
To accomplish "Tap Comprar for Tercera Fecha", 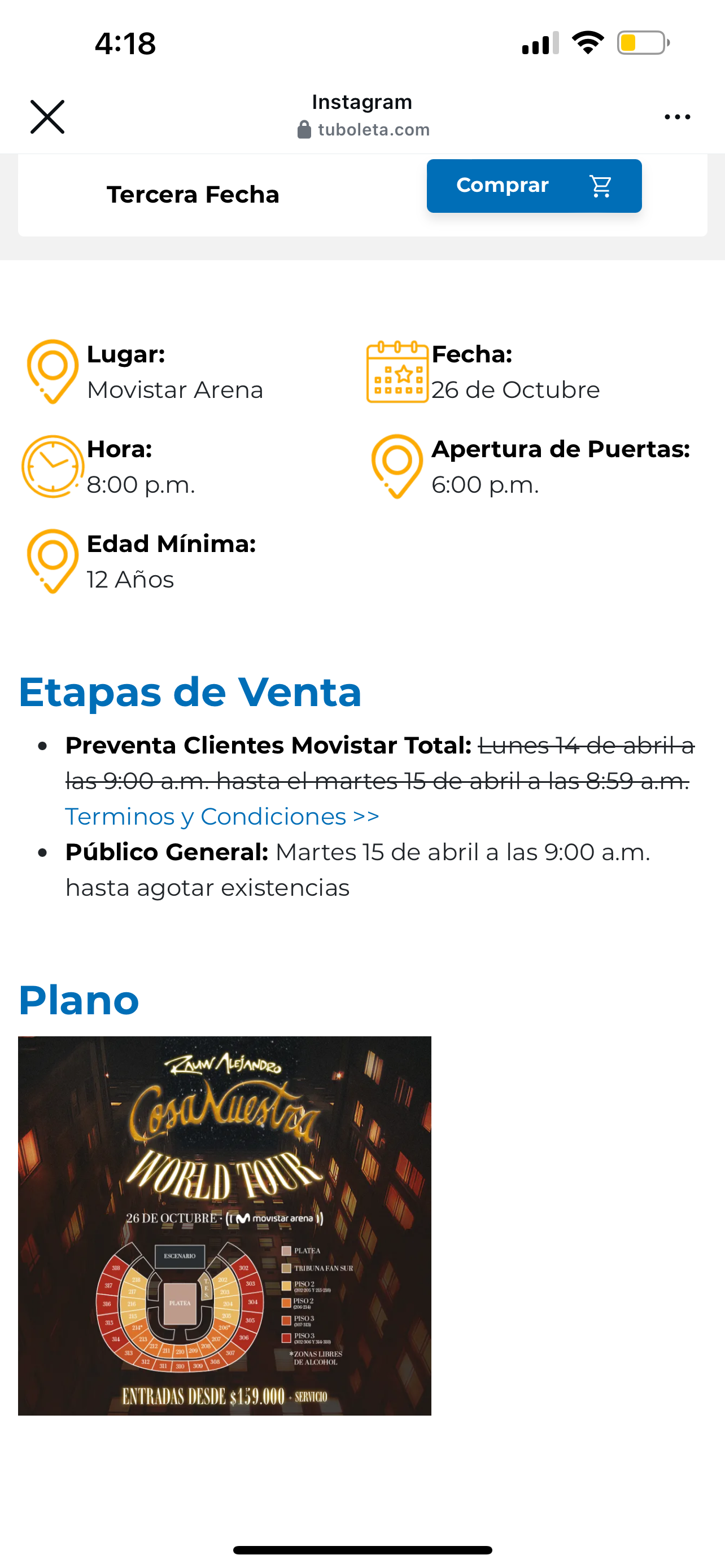I will click(534, 186).
